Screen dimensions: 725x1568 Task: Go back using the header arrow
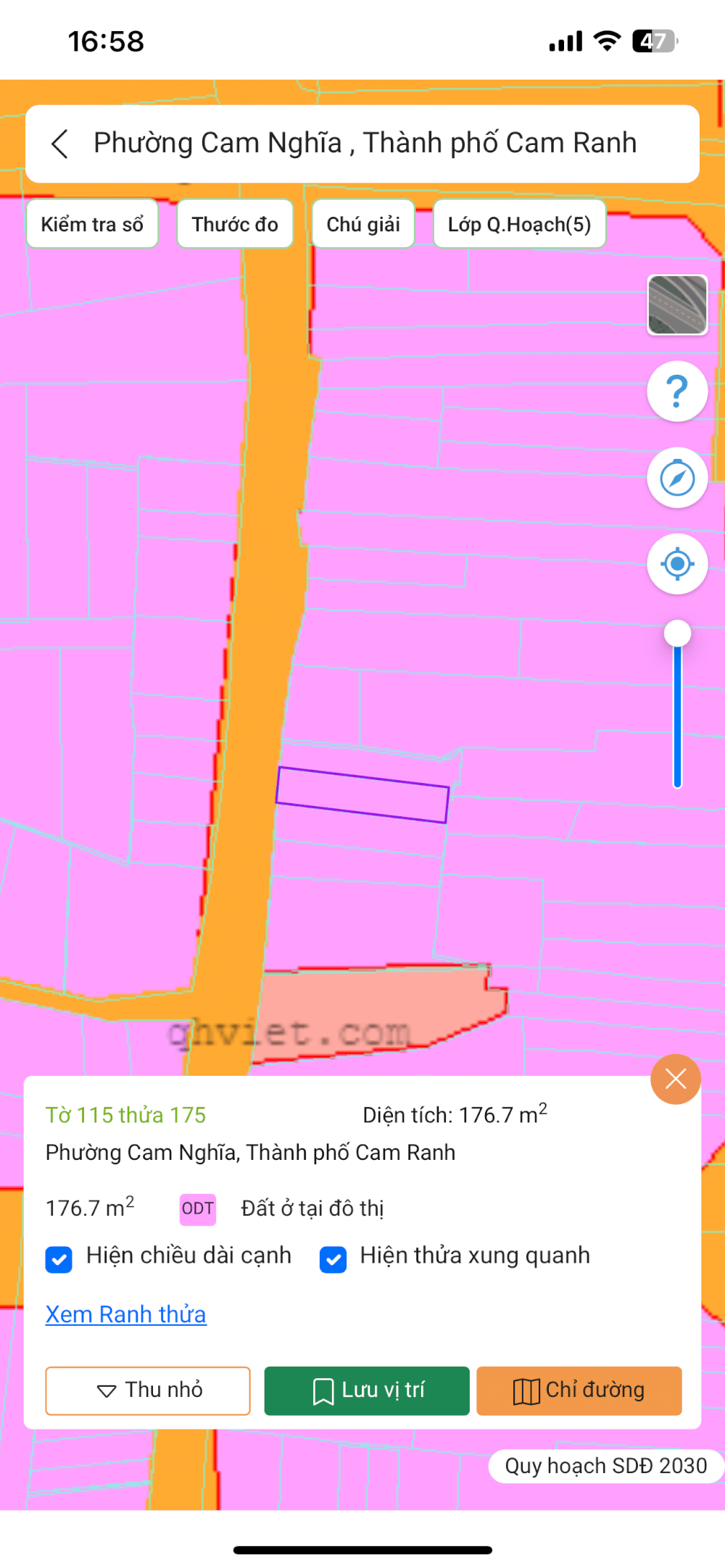pos(60,144)
